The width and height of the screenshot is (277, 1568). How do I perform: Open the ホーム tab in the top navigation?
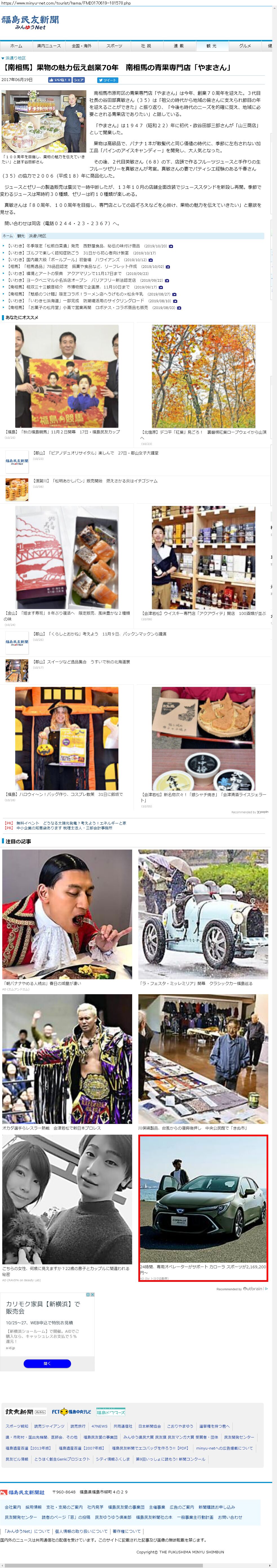tap(16, 46)
